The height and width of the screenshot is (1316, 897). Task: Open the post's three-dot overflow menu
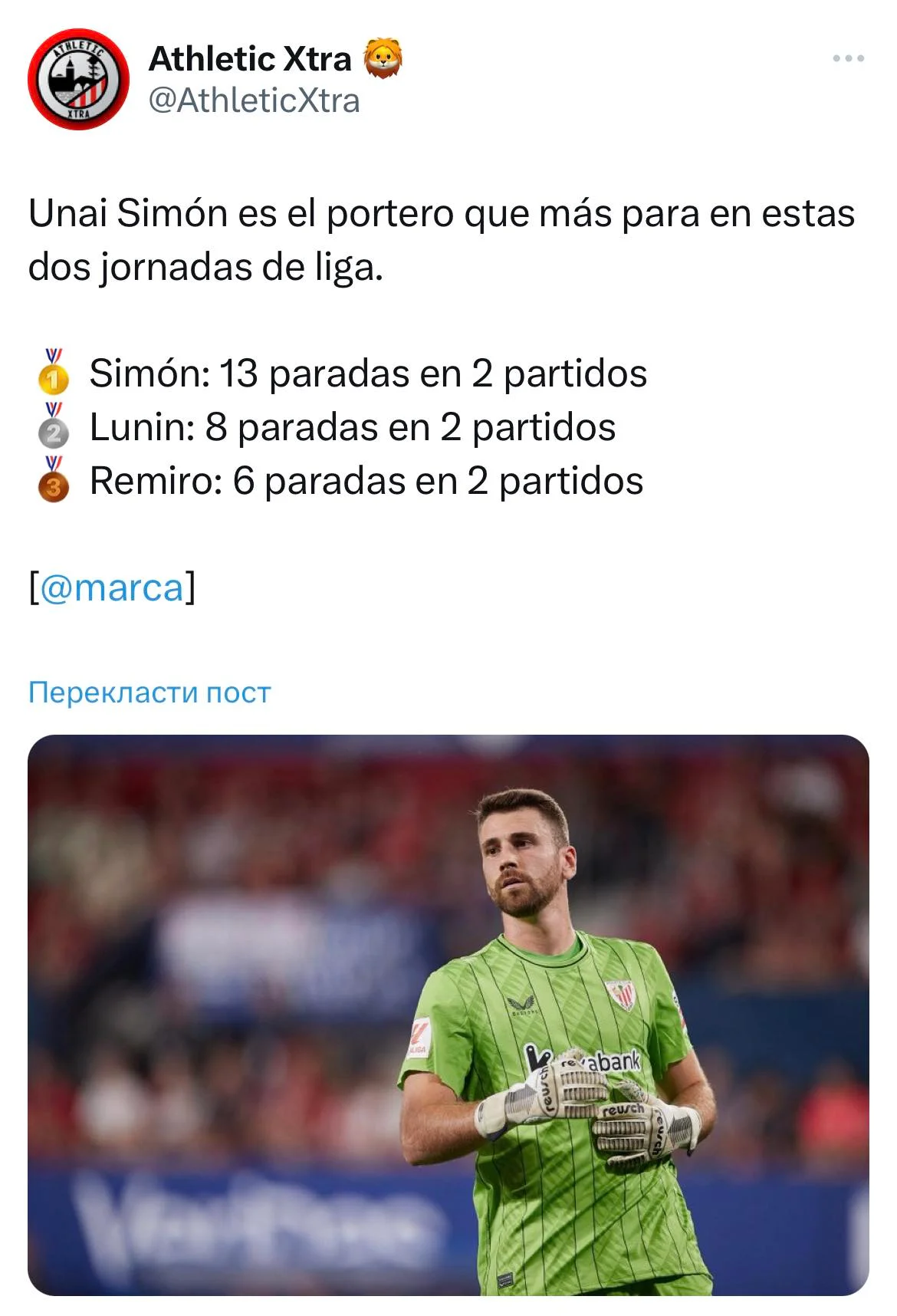tap(848, 59)
